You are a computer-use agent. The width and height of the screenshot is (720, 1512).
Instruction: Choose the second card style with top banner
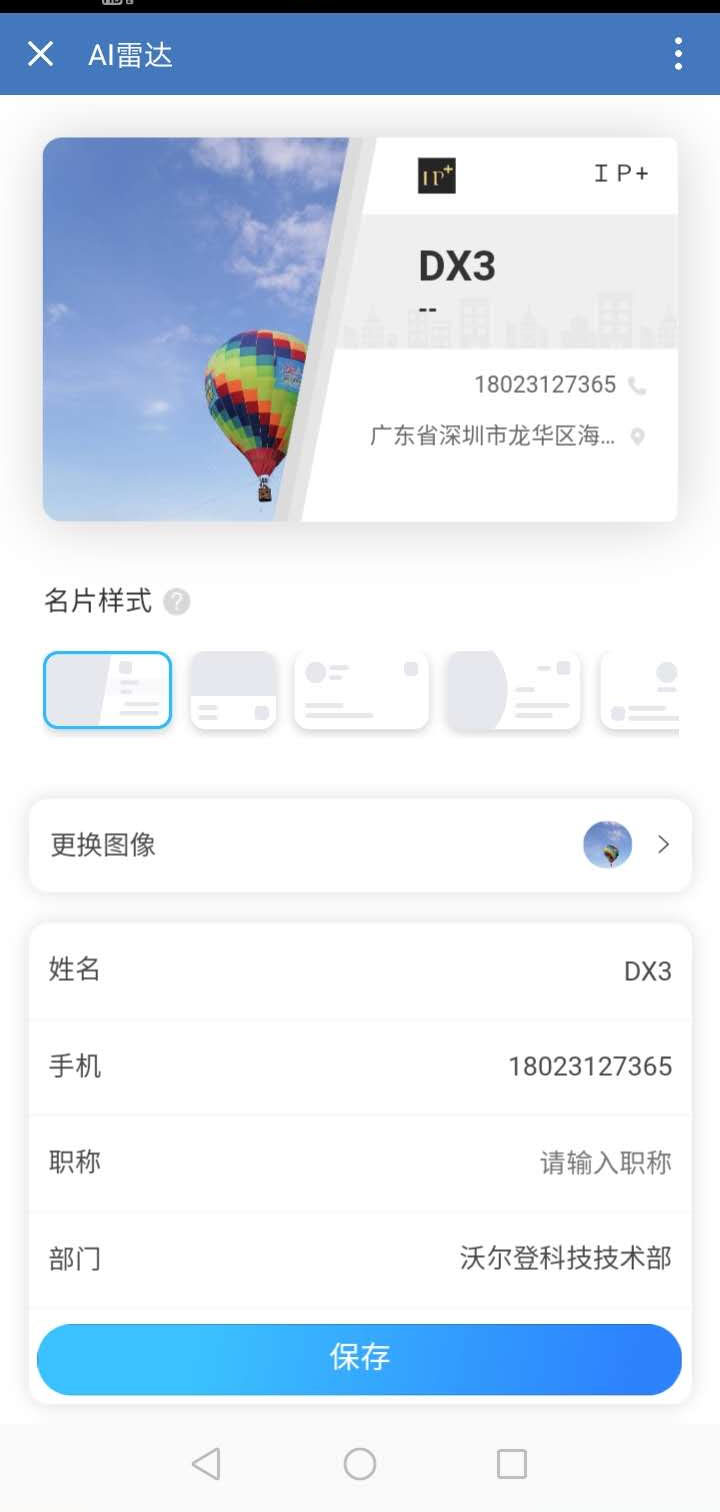pyautogui.click(x=233, y=690)
